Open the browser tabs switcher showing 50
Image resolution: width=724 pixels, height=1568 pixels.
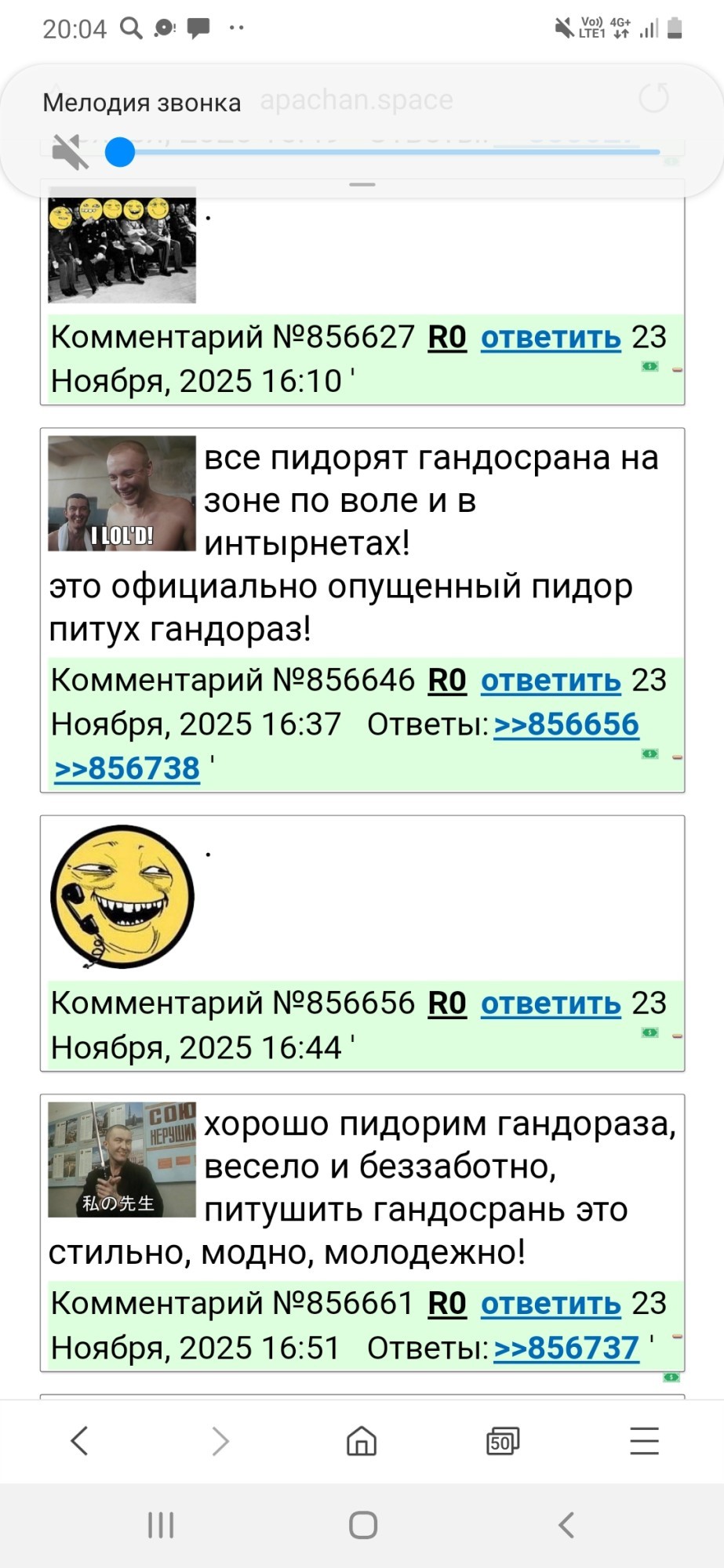pos(502,1441)
